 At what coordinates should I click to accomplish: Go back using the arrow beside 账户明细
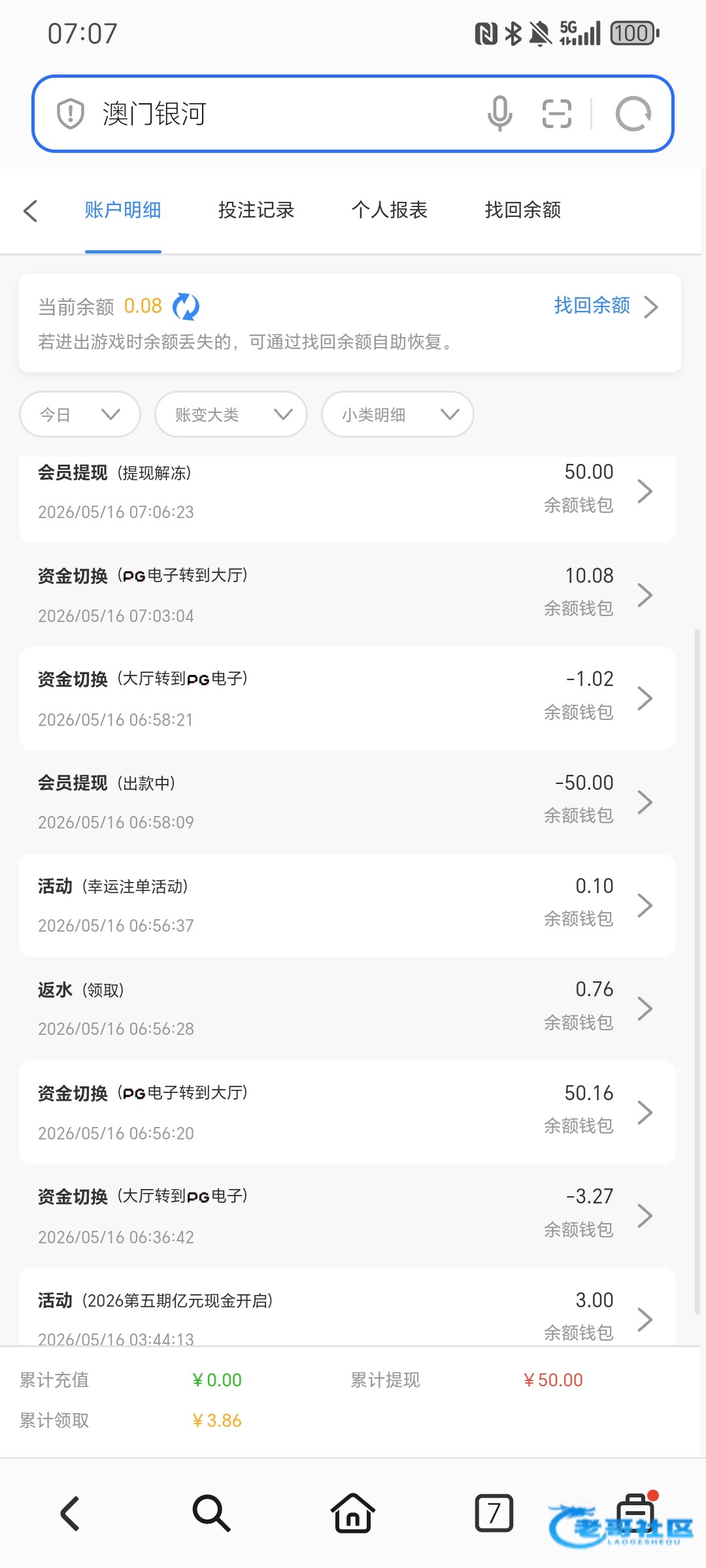pos(31,210)
